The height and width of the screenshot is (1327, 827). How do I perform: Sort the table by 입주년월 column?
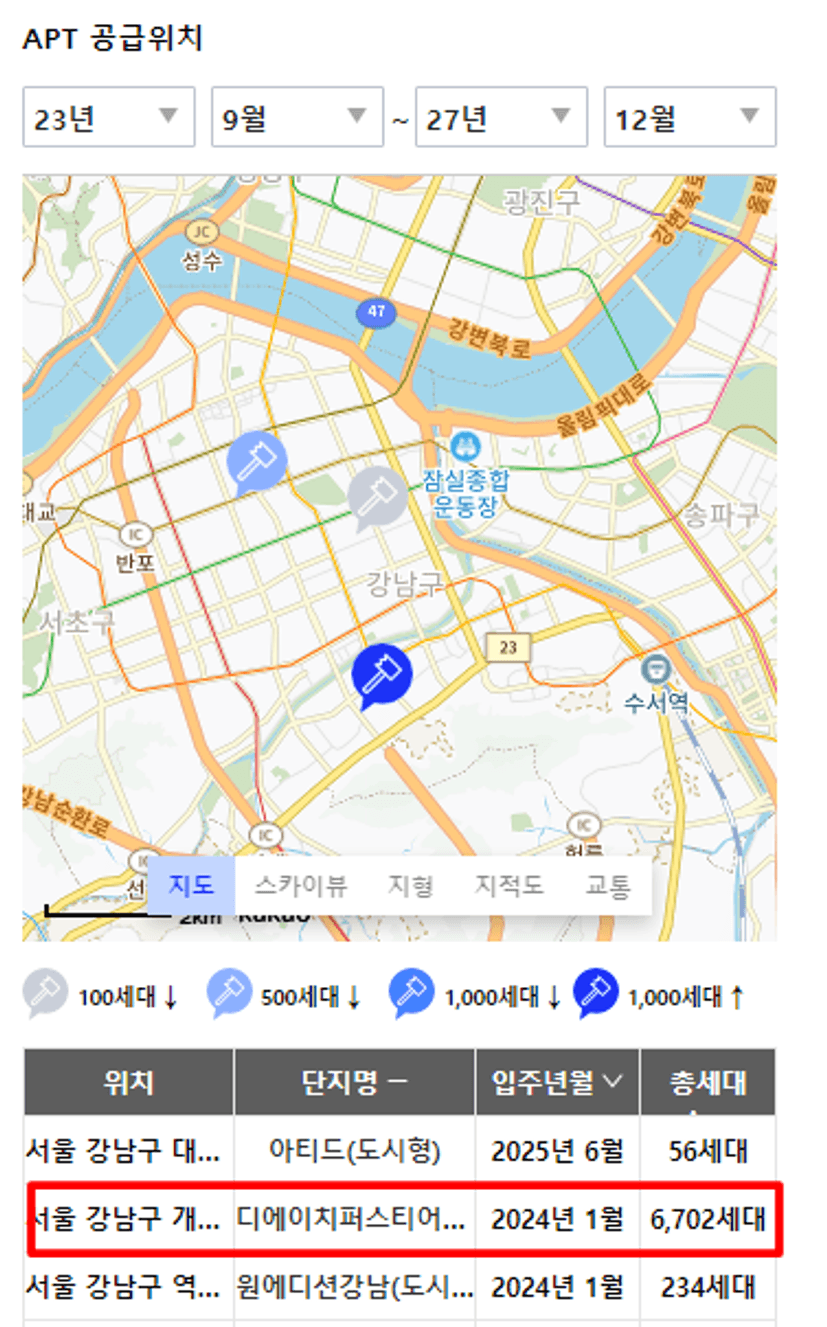pyautogui.click(x=557, y=1081)
